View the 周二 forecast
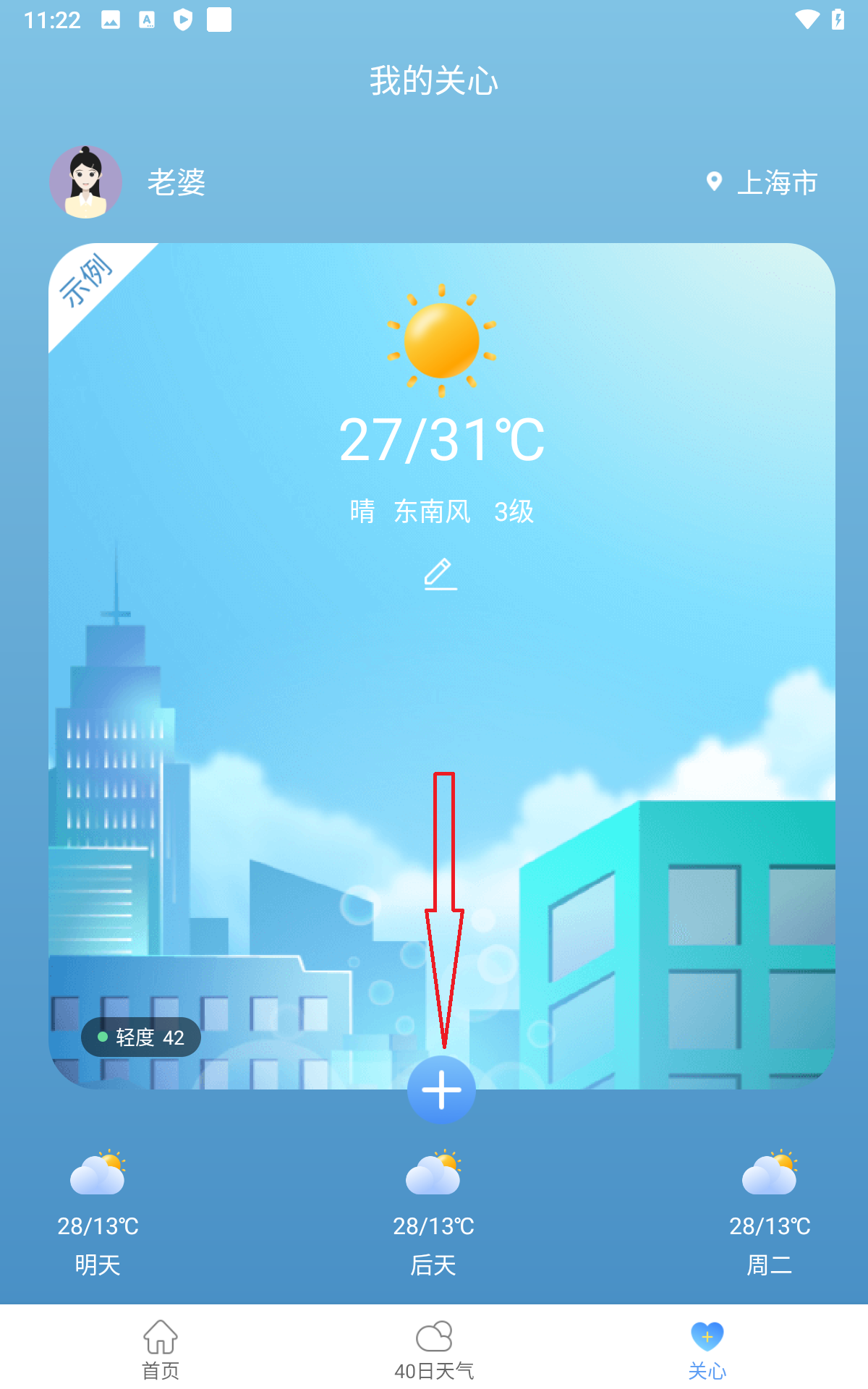Image resolution: width=868 pixels, height=1389 pixels. point(769,1212)
